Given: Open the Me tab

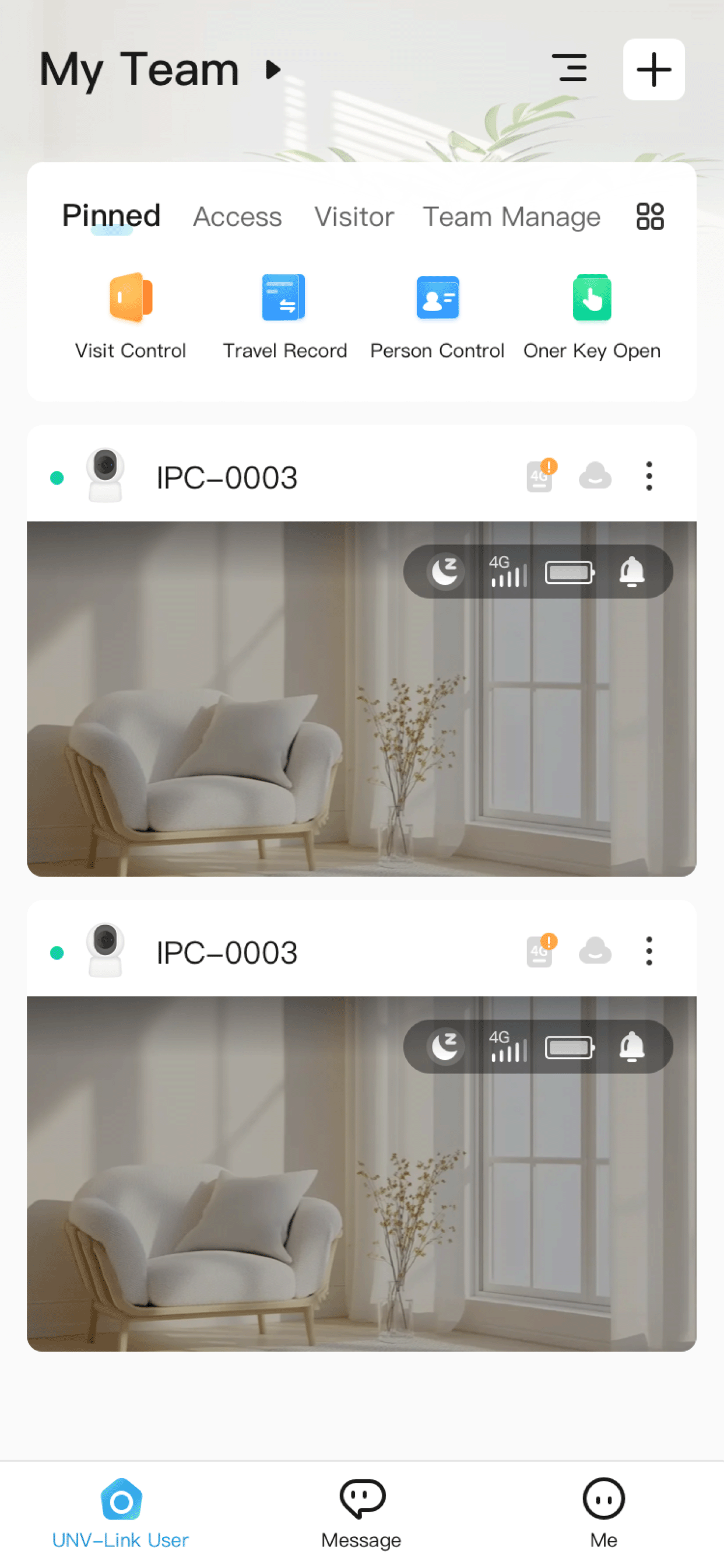Looking at the screenshot, I should (x=603, y=1513).
